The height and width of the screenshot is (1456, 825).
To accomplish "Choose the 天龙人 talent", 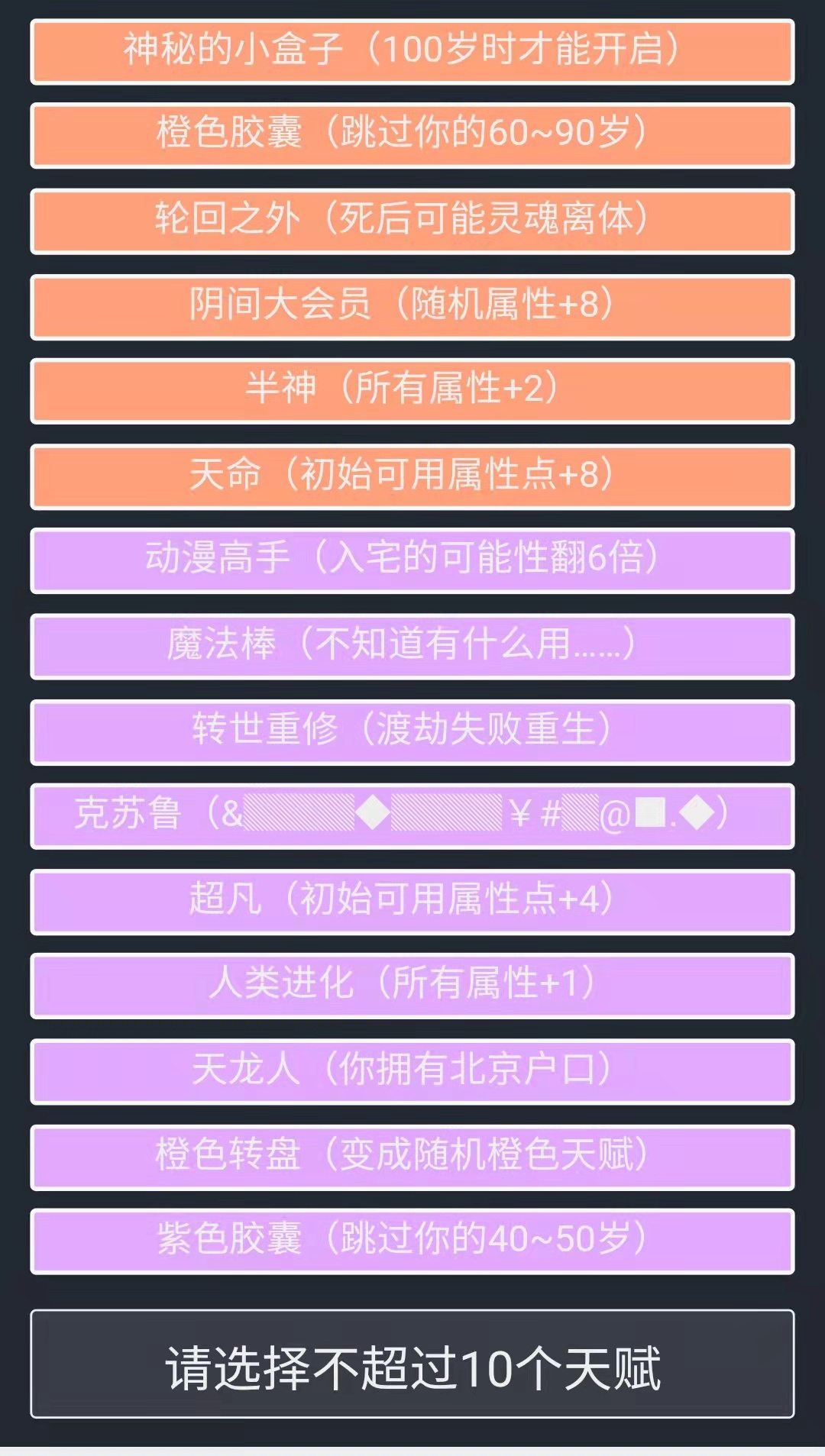I will click(x=412, y=1070).
